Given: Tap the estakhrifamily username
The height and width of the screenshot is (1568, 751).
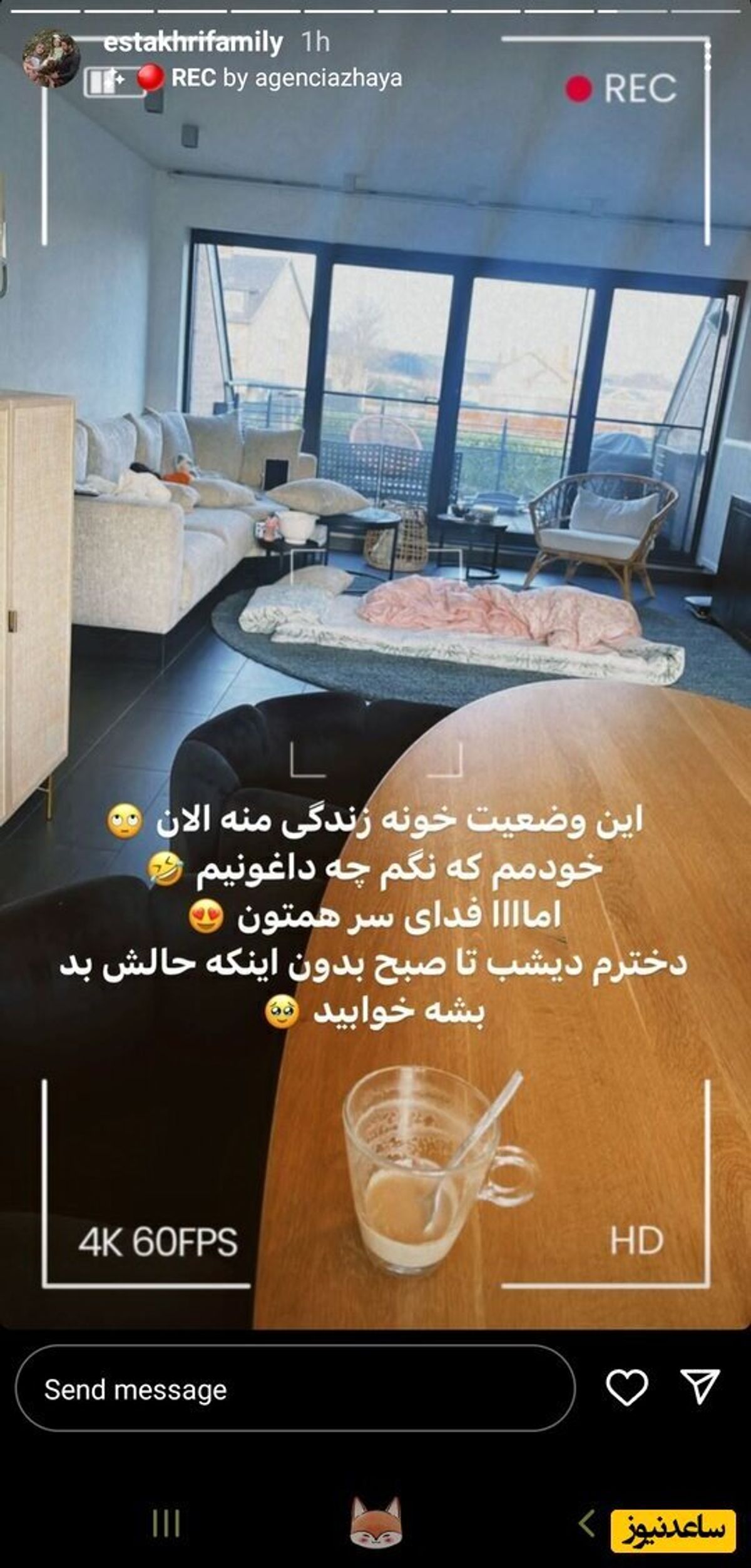Looking at the screenshot, I should click(x=193, y=43).
